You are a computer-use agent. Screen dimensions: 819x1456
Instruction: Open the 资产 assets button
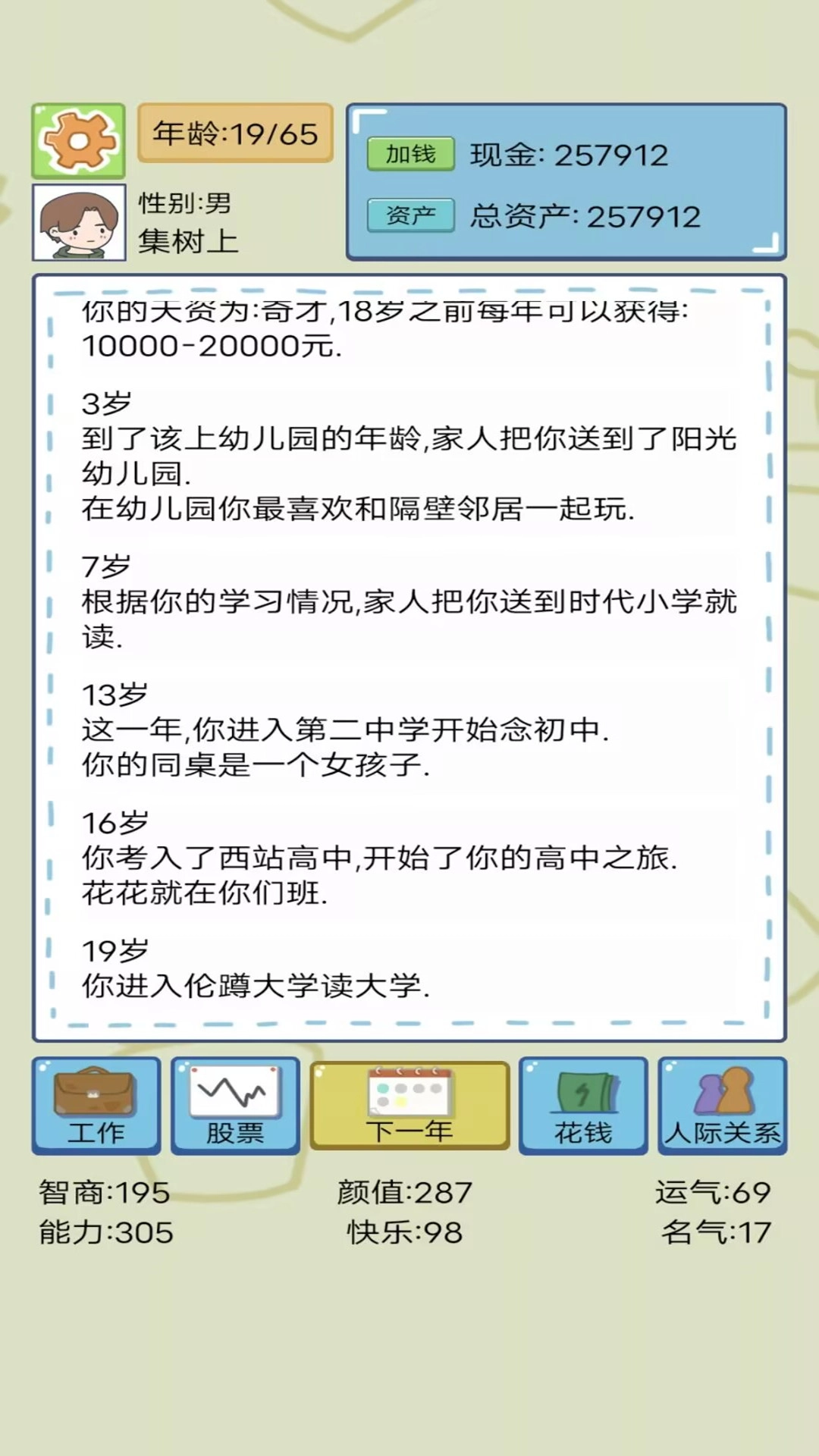click(410, 215)
